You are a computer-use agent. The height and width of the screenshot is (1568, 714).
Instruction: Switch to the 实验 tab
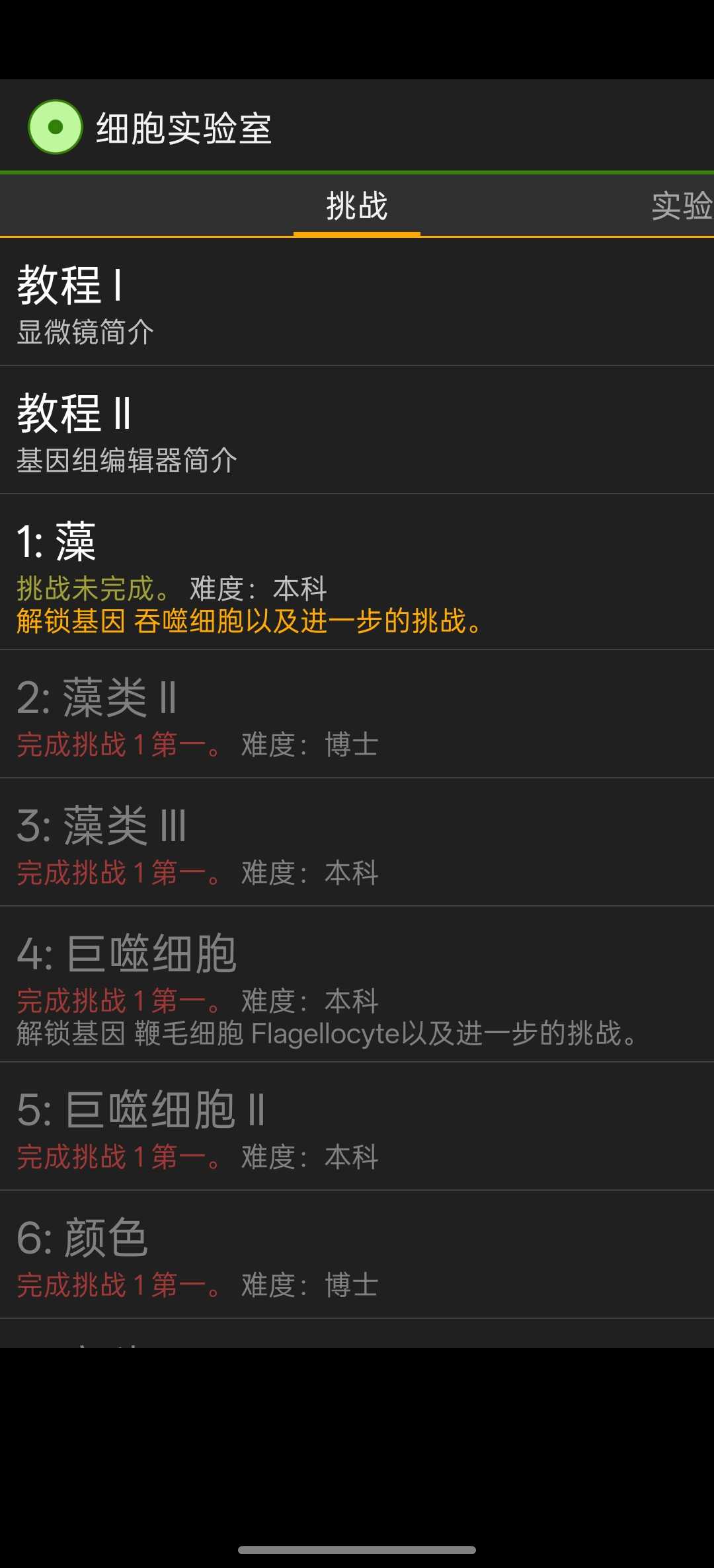pos(681,205)
